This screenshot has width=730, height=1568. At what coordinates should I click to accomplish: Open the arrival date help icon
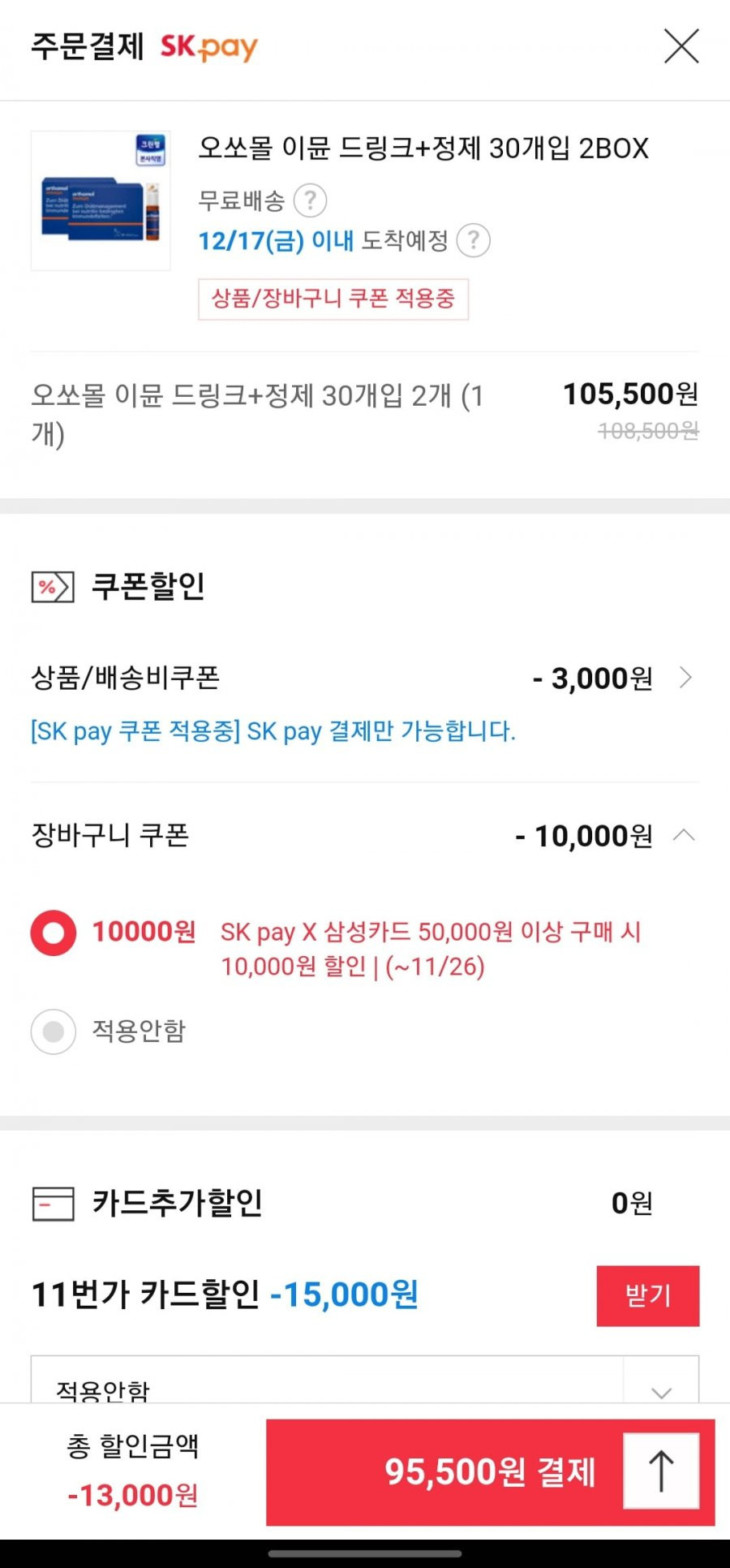coord(474,240)
